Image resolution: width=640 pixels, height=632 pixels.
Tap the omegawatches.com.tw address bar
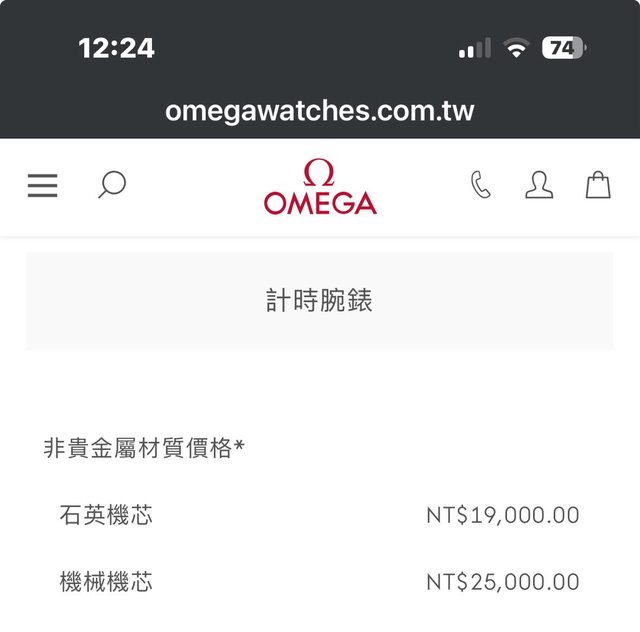pyautogui.click(x=320, y=110)
